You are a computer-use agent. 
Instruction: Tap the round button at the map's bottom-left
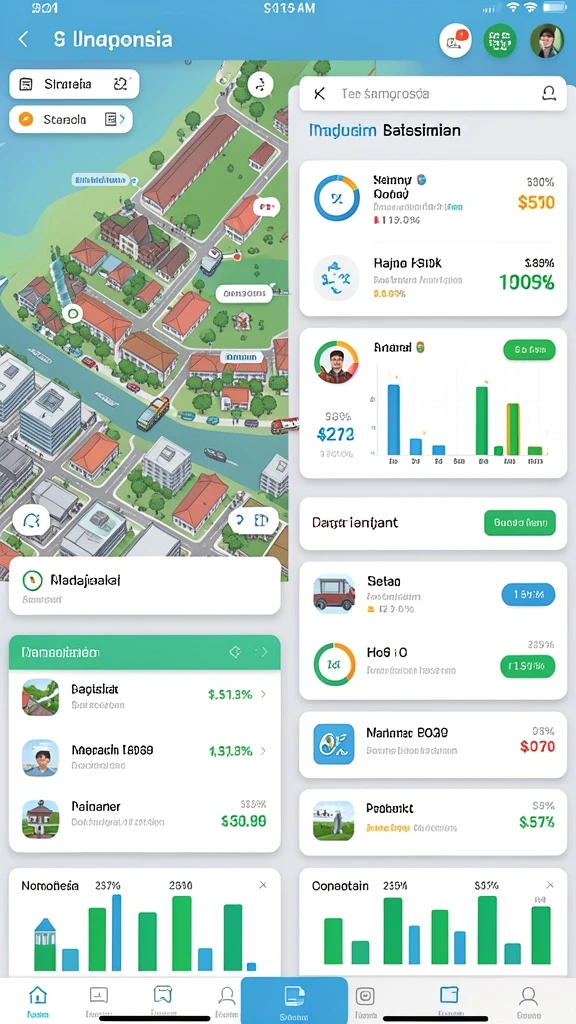point(32,520)
